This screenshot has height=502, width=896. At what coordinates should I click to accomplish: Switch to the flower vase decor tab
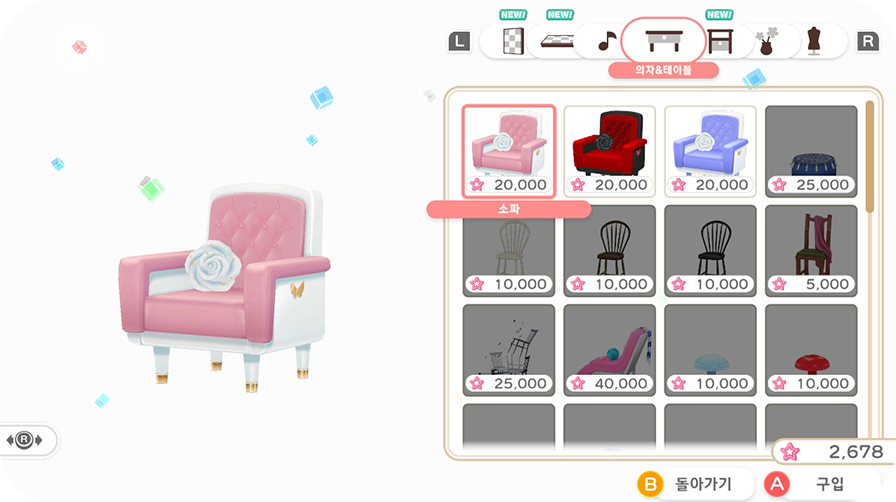(x=768, y=41)
